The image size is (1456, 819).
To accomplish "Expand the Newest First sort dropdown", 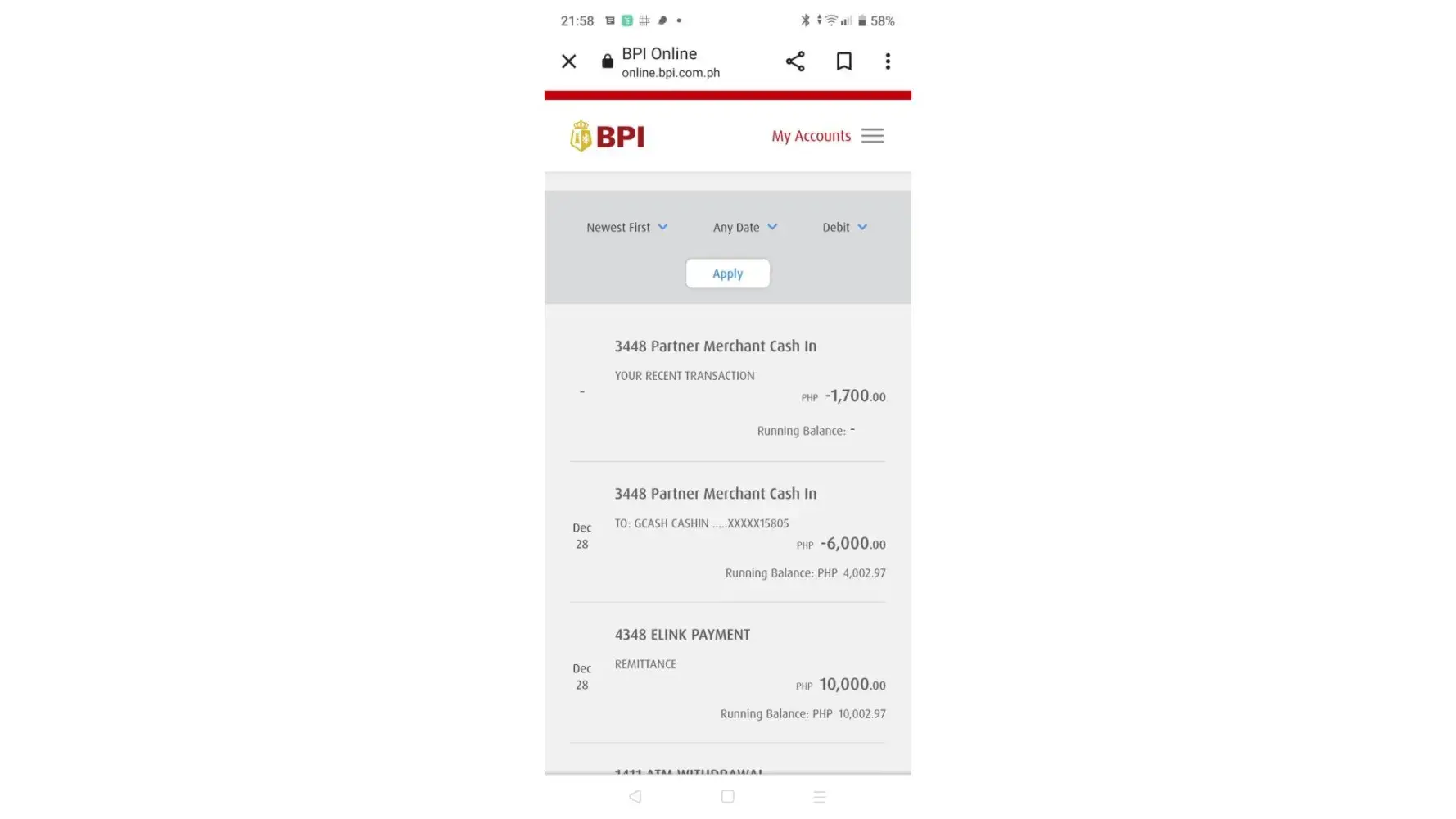I will 627,228.
